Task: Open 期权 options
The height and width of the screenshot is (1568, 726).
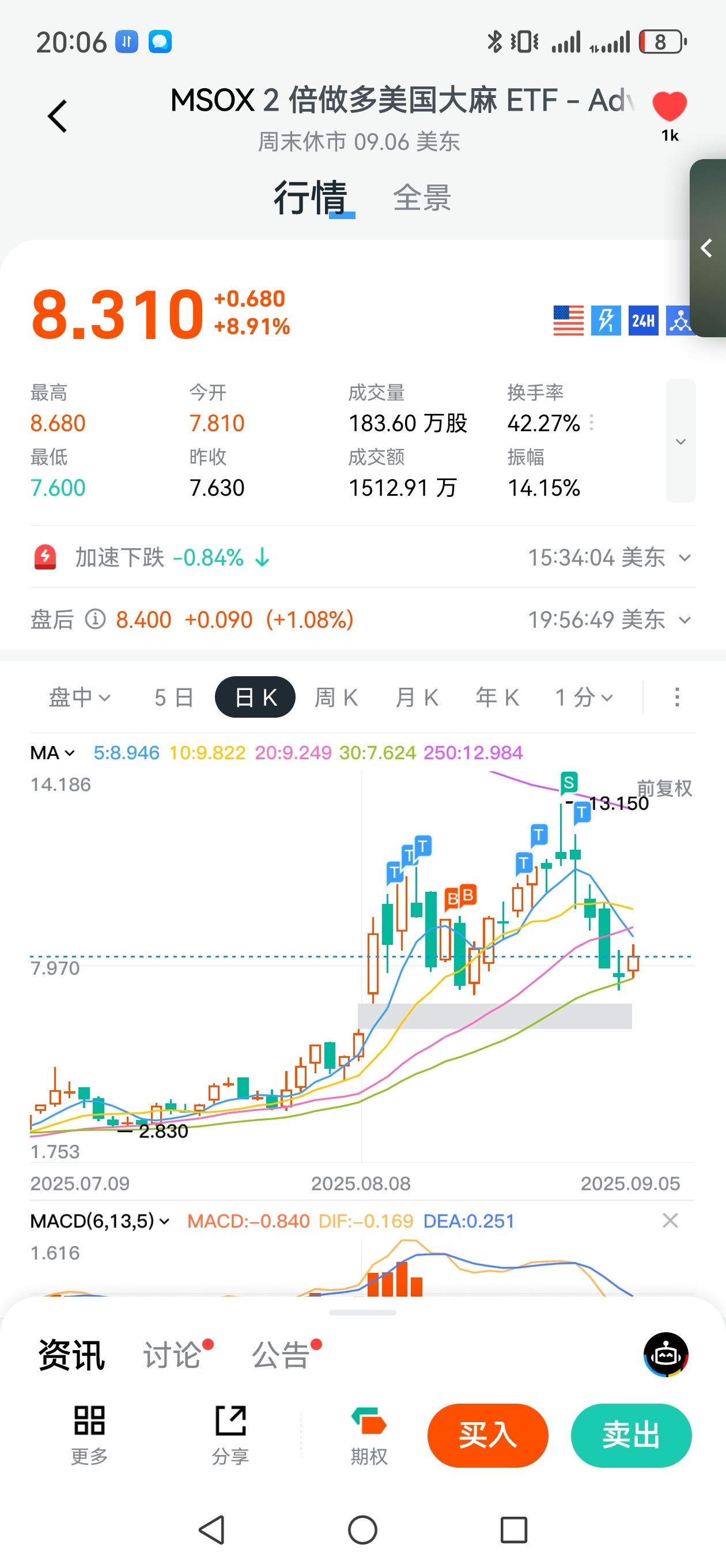Action: tap(369, 1435)
